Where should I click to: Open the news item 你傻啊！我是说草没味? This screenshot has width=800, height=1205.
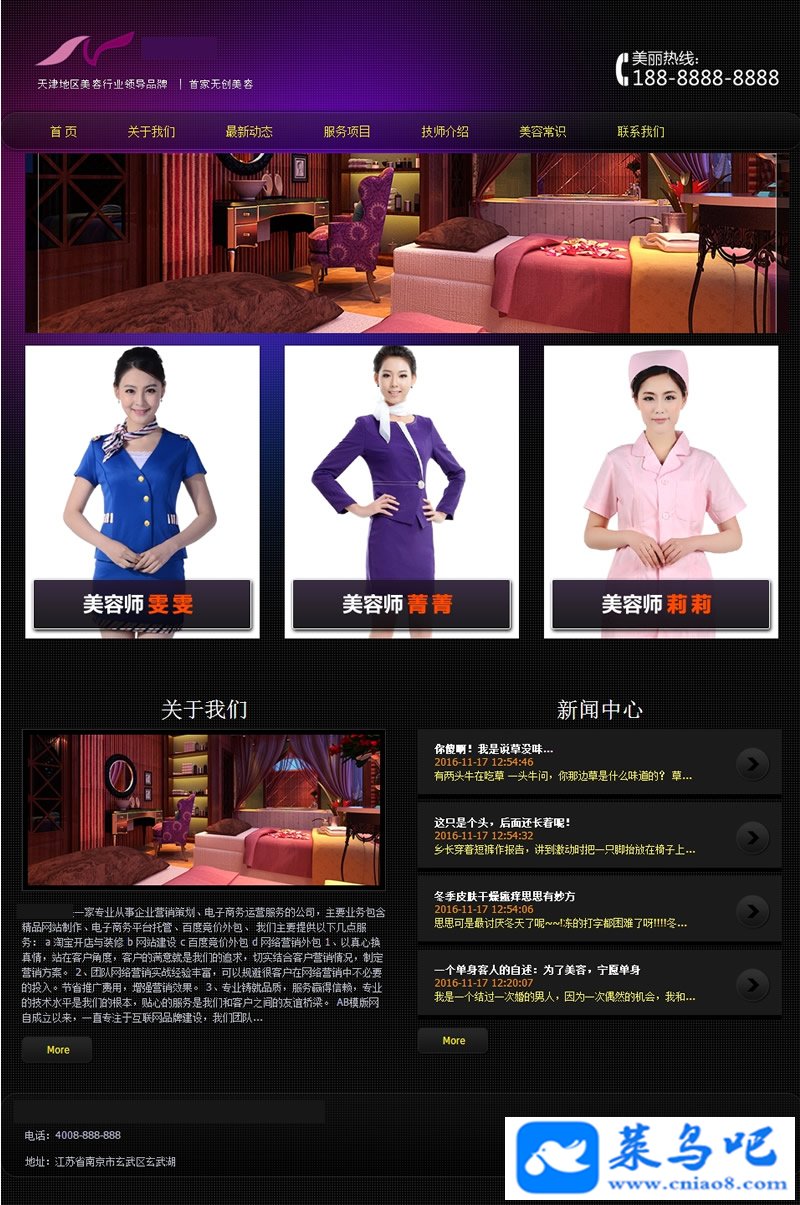click(x=494, y=749)
